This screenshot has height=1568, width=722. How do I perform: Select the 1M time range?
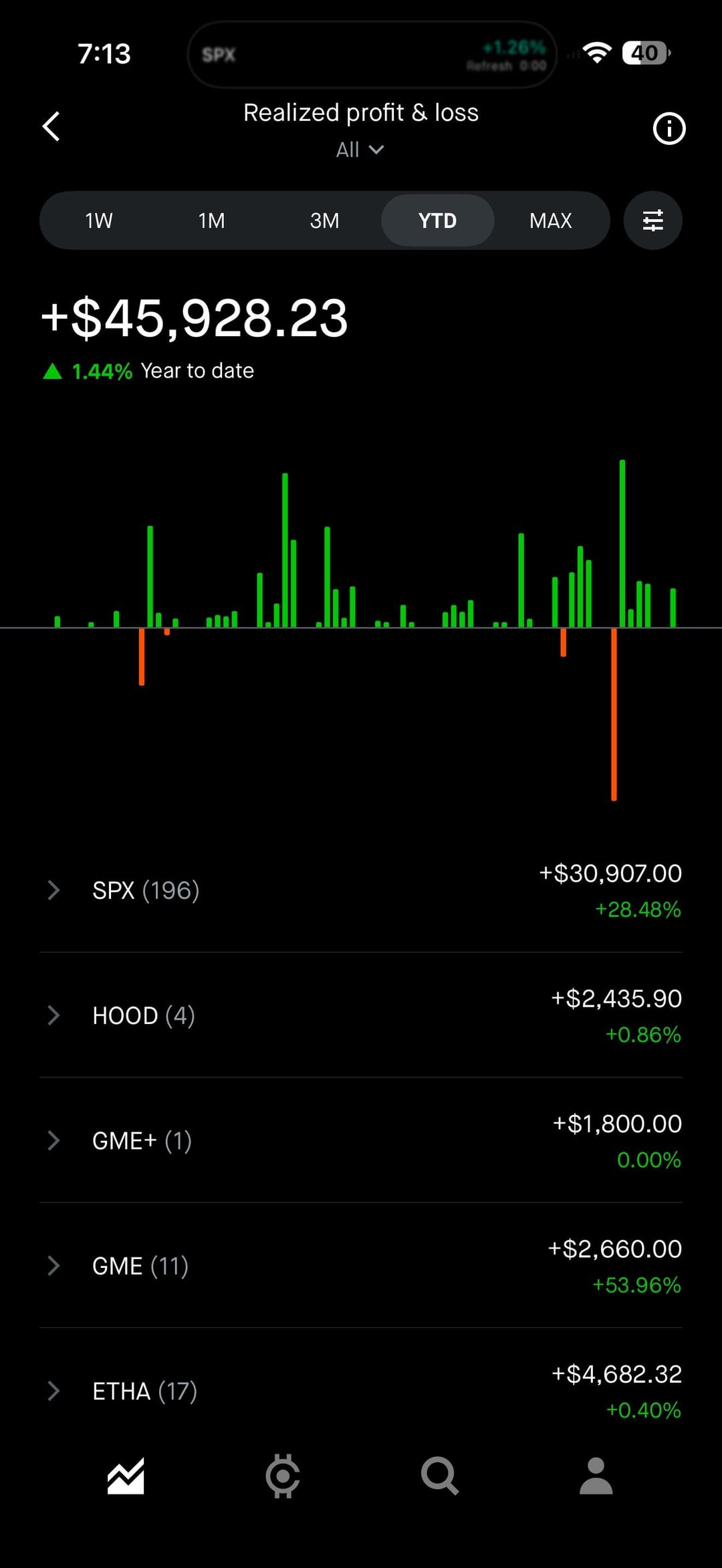(211, 221)
